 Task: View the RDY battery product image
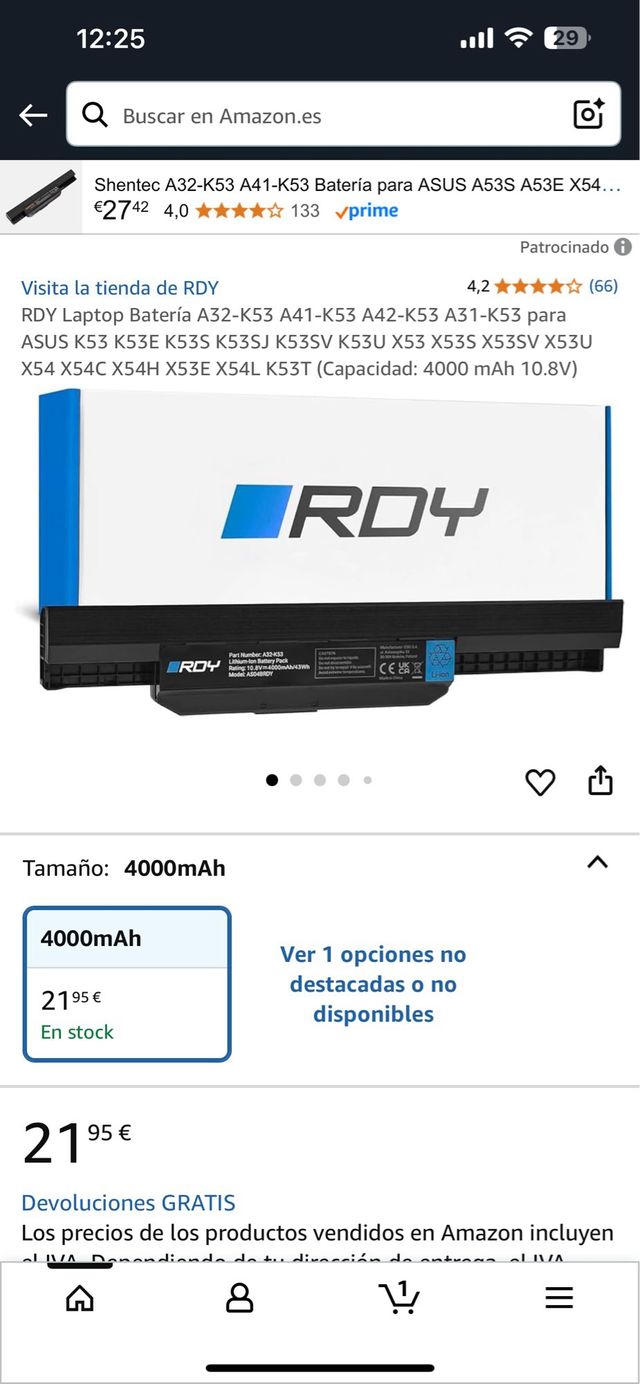[x=320, y=560]
